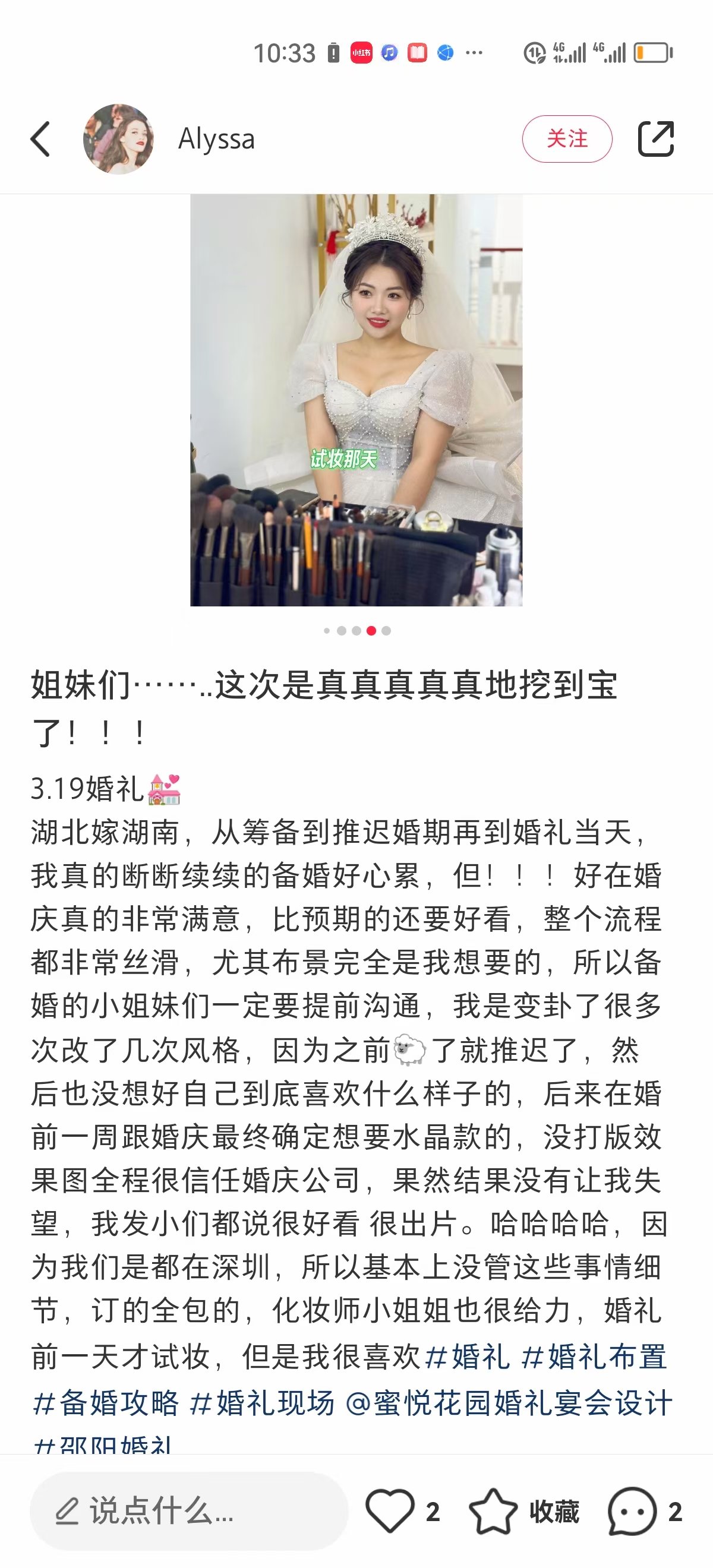
Task: Open Alyssa's profile avatar
Action: pyautogui.click(x=118, y=139)
